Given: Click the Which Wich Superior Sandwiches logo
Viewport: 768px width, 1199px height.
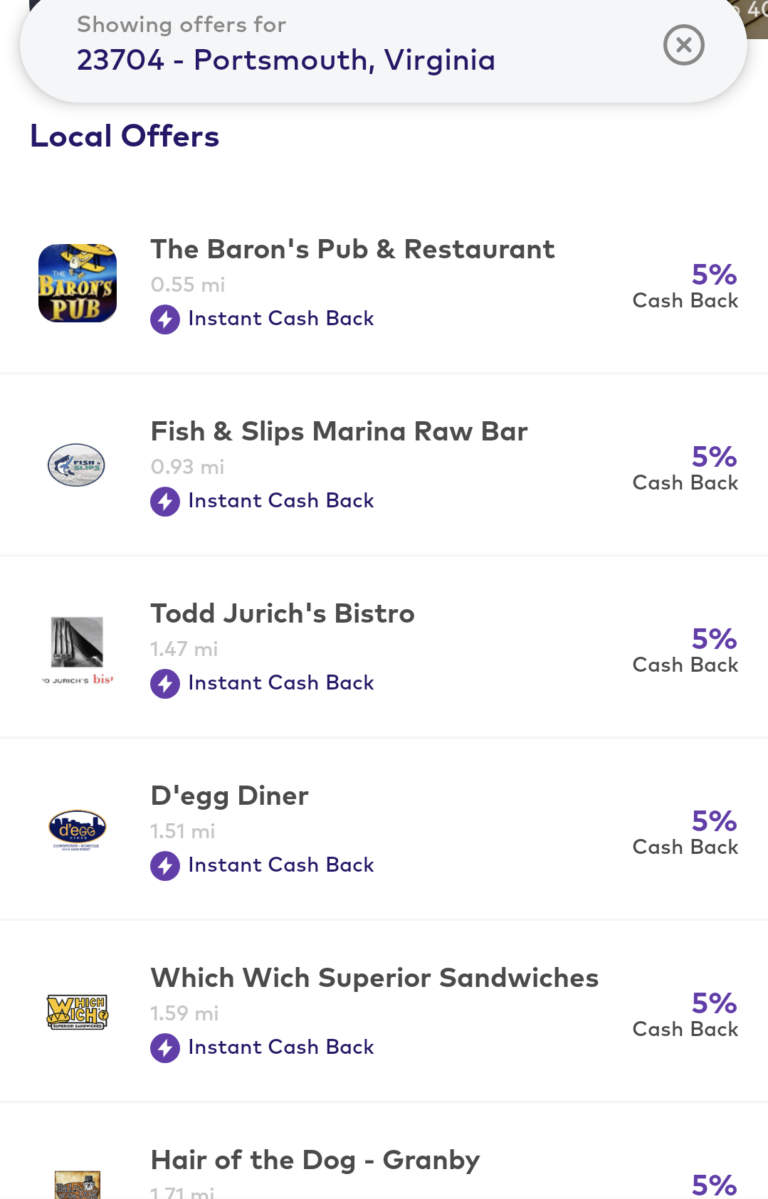Looking at the screenshot, I should pos(77,1012).
